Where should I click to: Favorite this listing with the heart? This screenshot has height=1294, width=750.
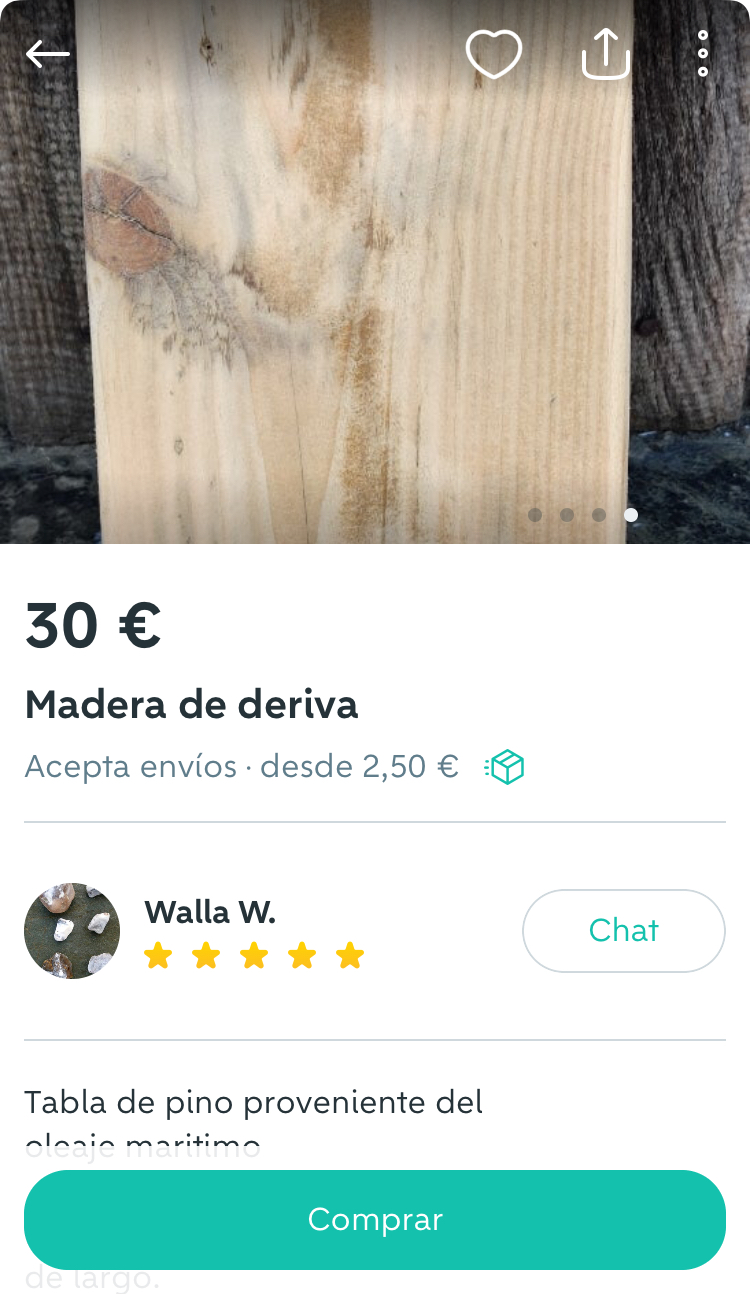(494, 54)
